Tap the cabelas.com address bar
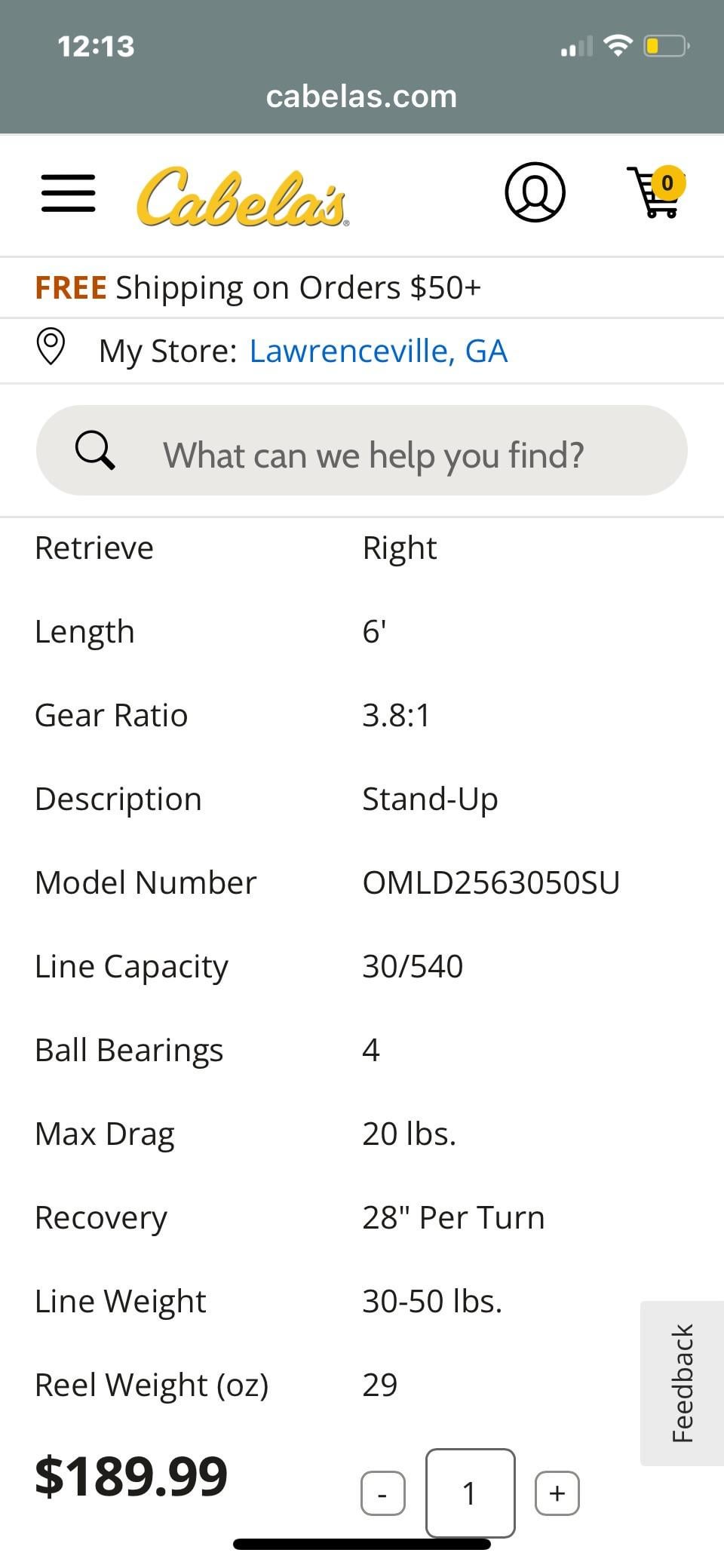 point(362,97)
